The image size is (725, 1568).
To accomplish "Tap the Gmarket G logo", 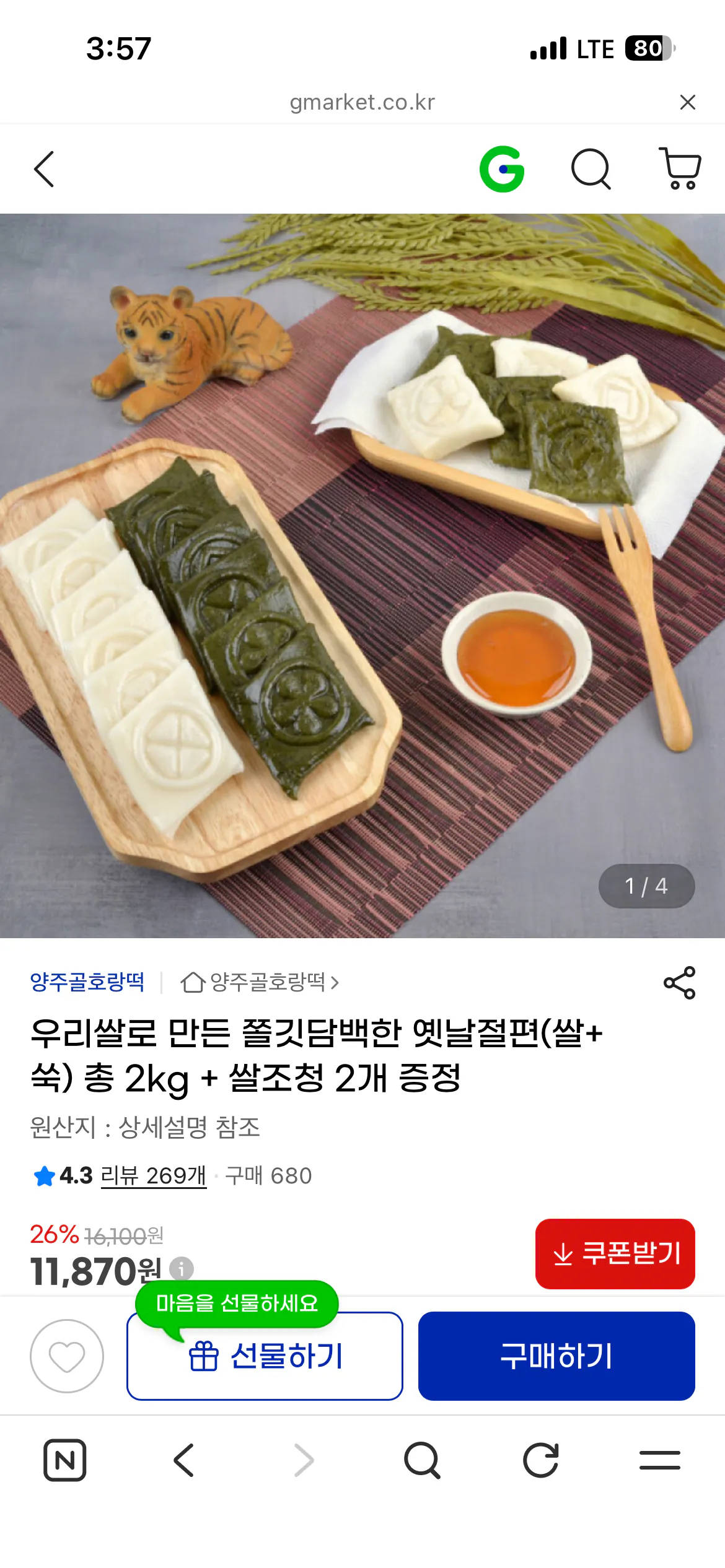I will point(503,169).
